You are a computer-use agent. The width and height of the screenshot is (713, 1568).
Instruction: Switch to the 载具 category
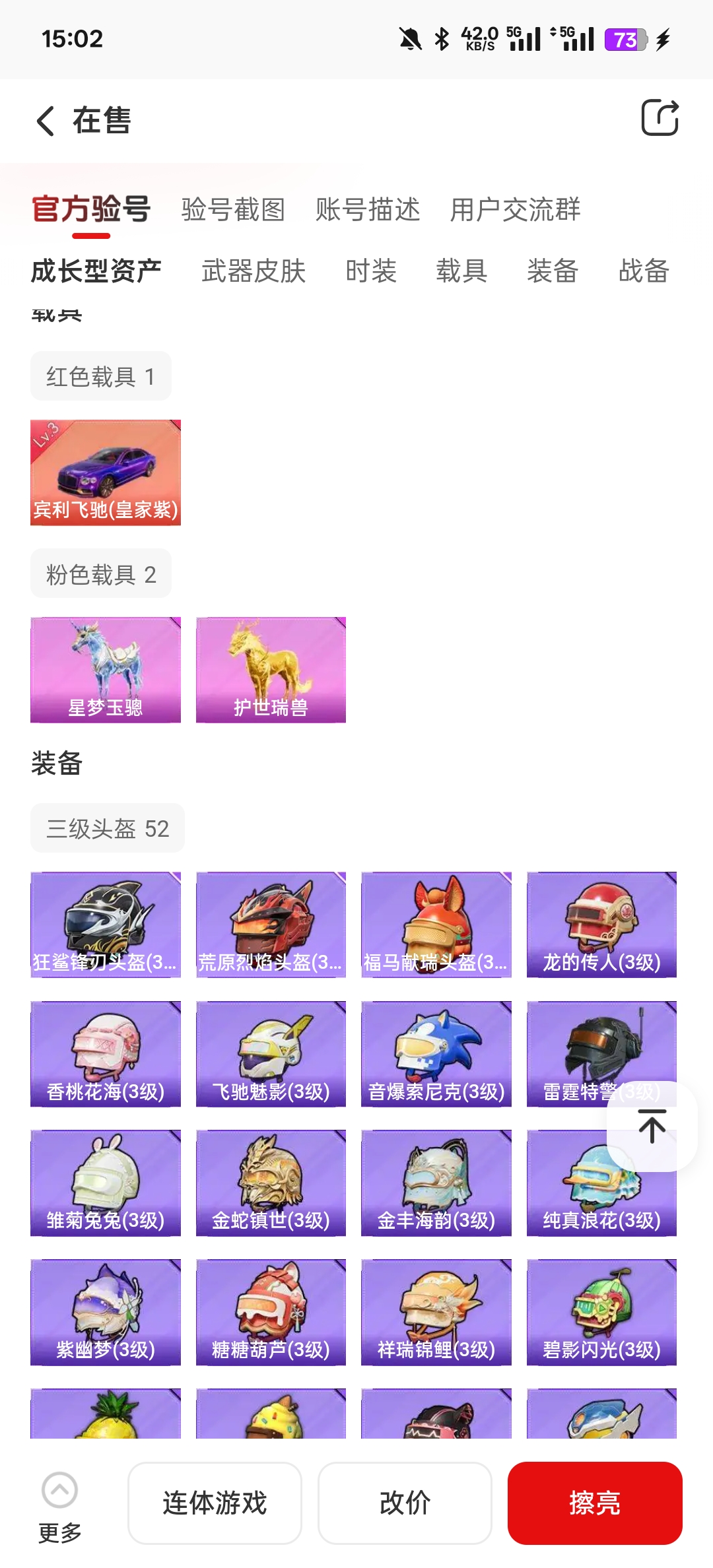point(461,271)
